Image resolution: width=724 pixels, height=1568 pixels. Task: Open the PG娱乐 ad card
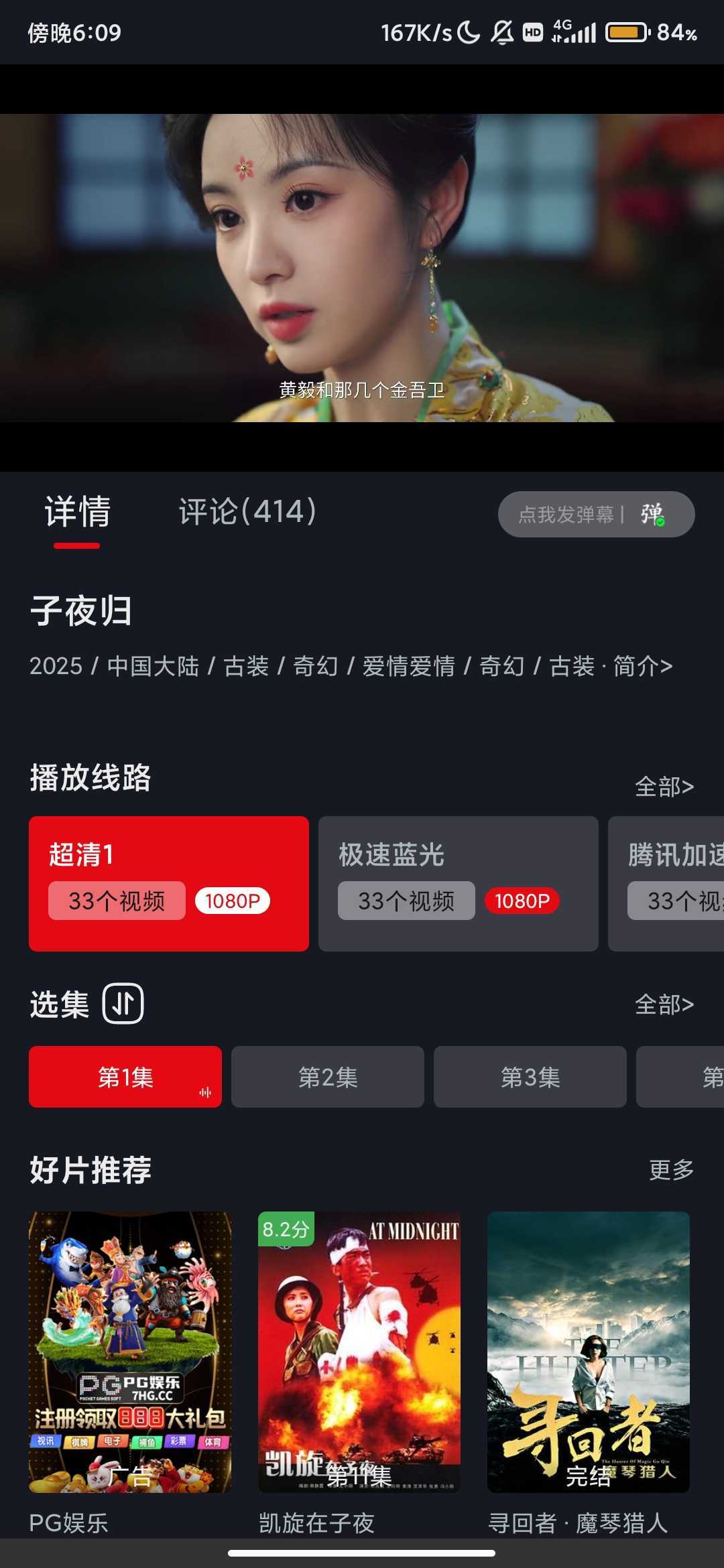click(130, 1352)
